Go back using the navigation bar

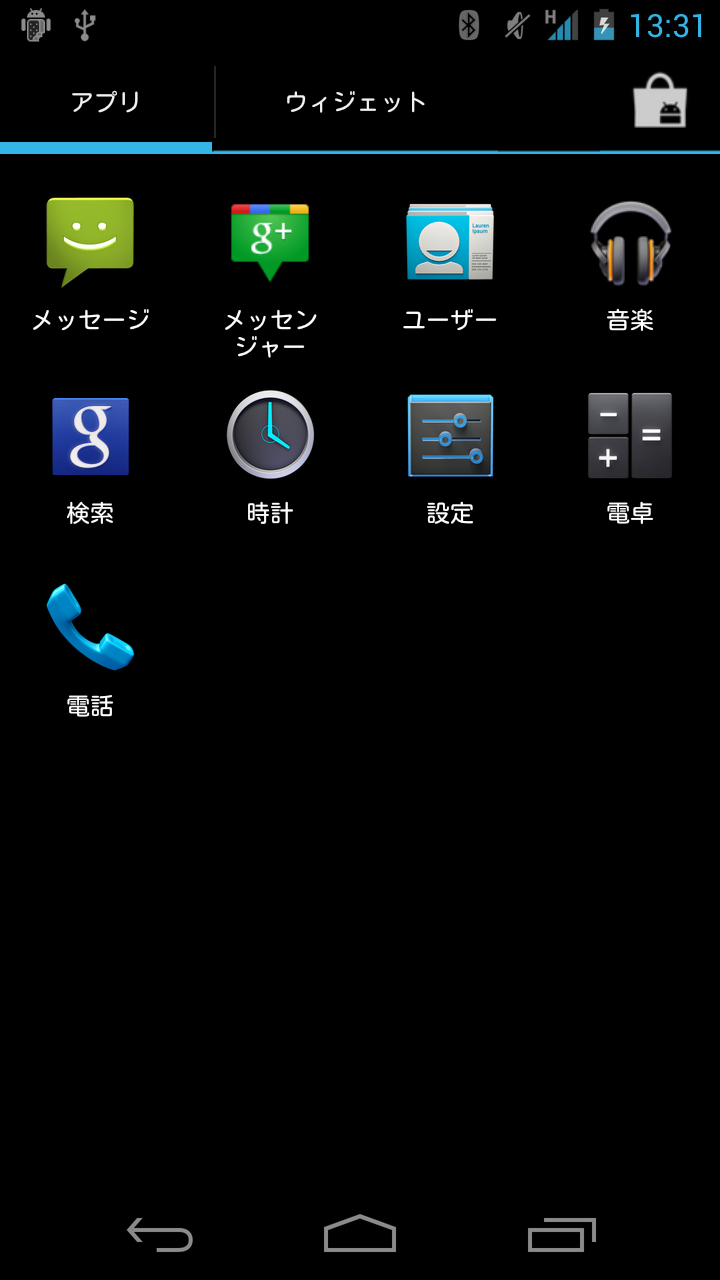pyautogui.click(x=160, y=1234)
